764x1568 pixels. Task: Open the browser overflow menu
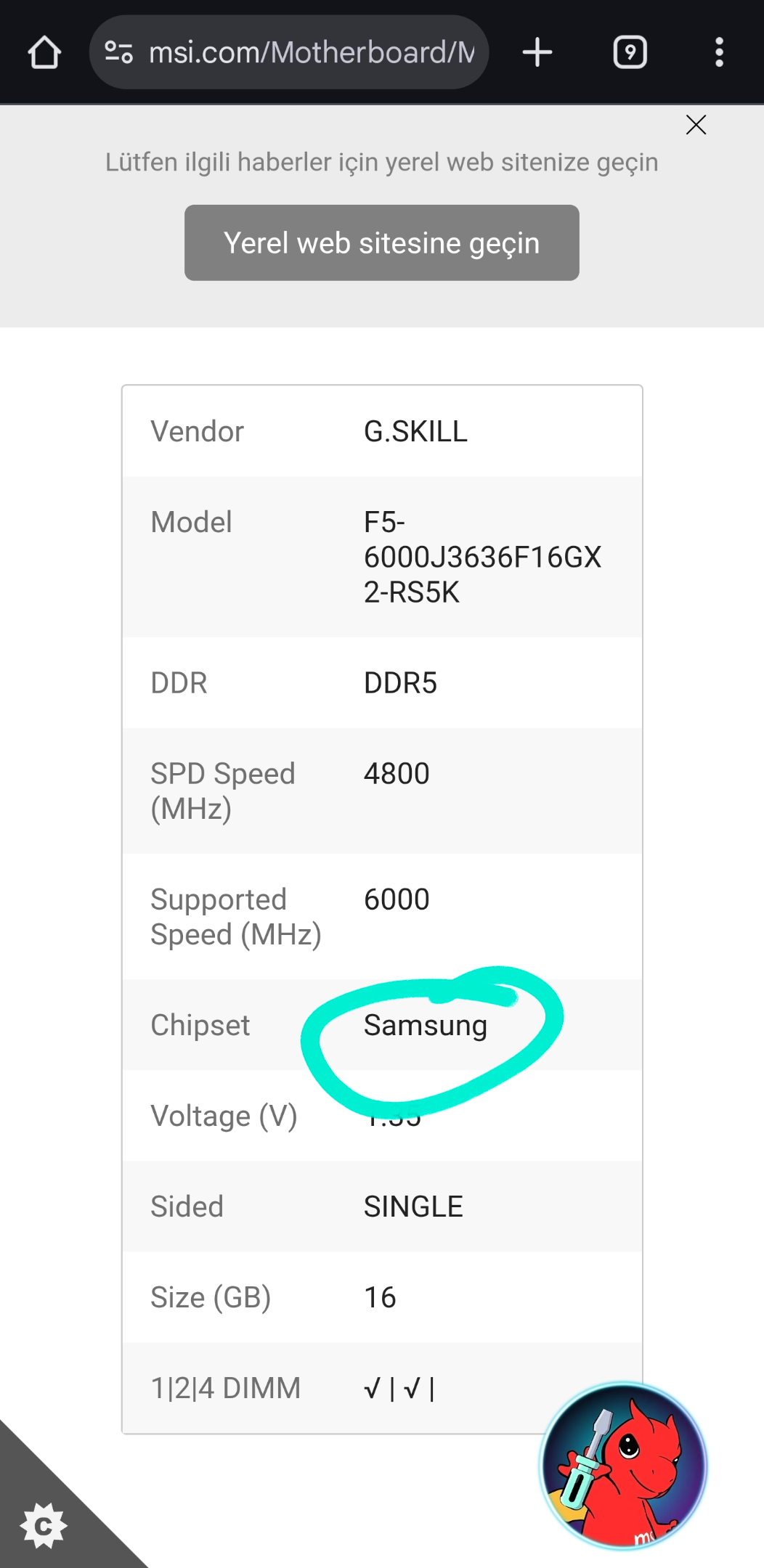pos(719,52)
